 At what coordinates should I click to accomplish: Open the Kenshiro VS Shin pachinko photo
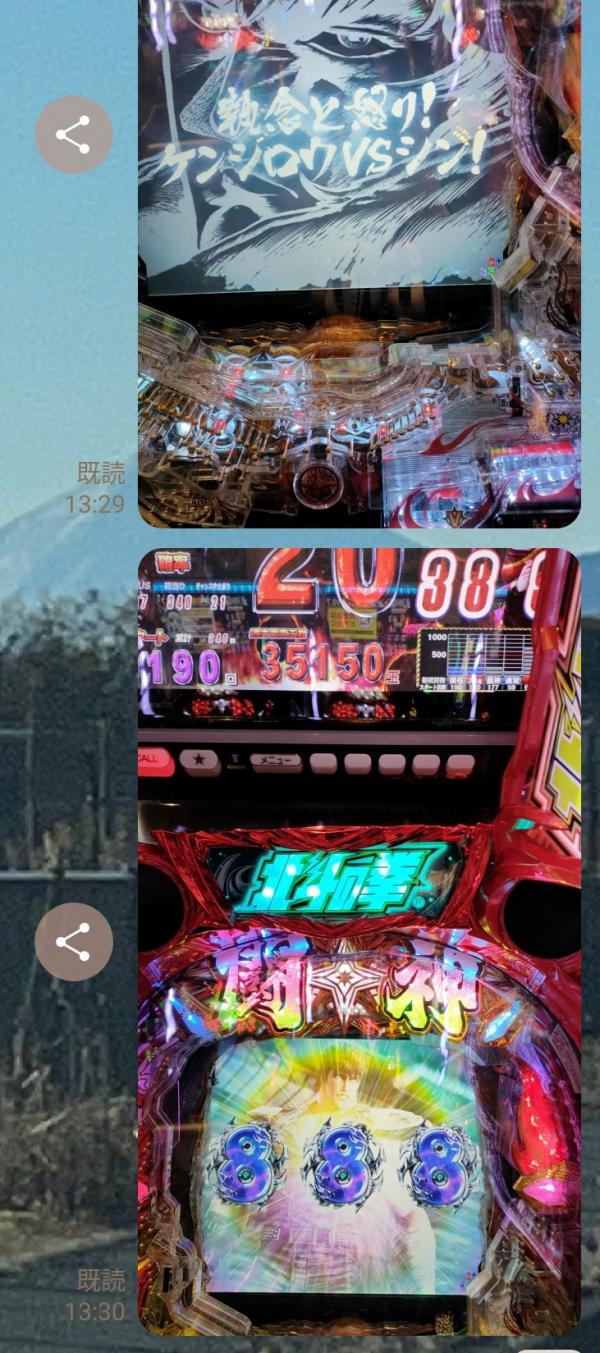pos(358,262)
